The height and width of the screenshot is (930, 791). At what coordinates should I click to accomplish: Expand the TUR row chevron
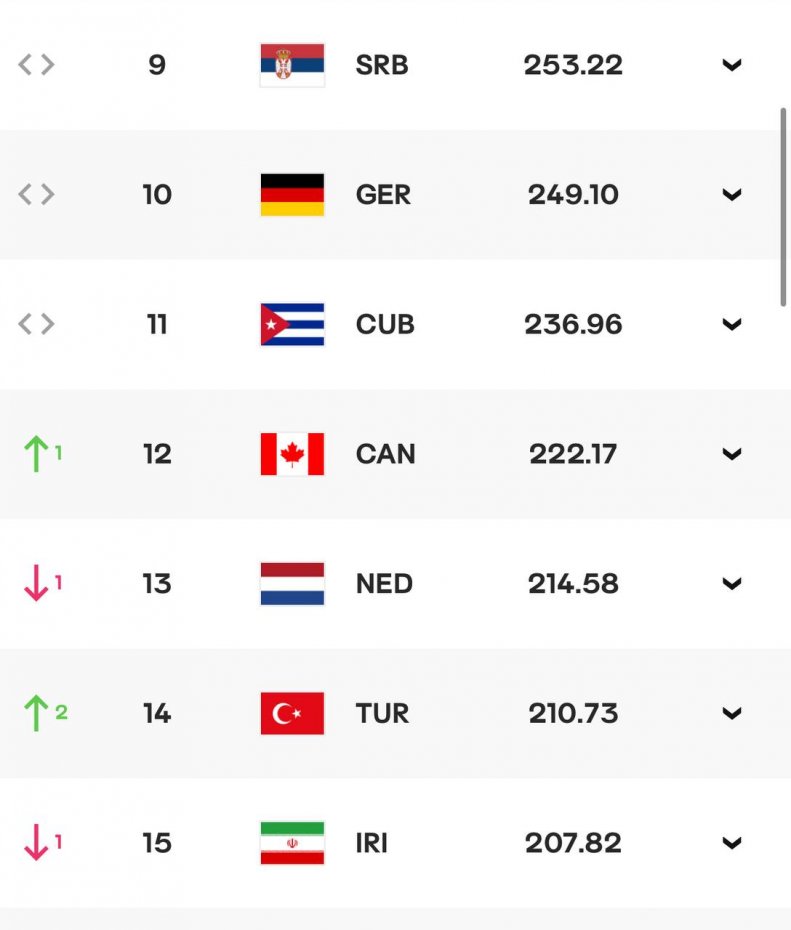[732, 713]
